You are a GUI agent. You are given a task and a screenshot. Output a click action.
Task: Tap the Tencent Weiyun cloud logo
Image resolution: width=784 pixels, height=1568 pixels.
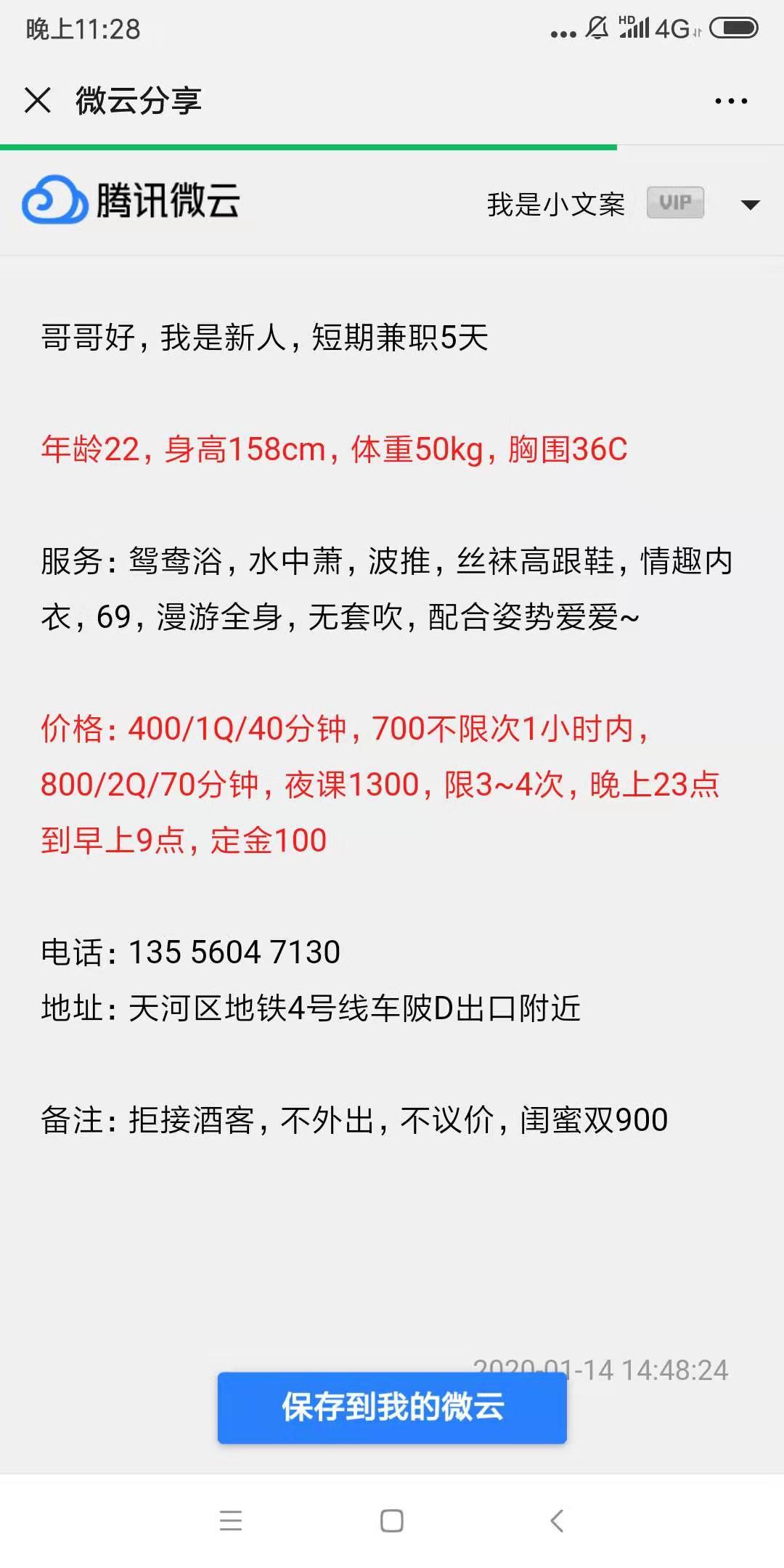(54, 202)
